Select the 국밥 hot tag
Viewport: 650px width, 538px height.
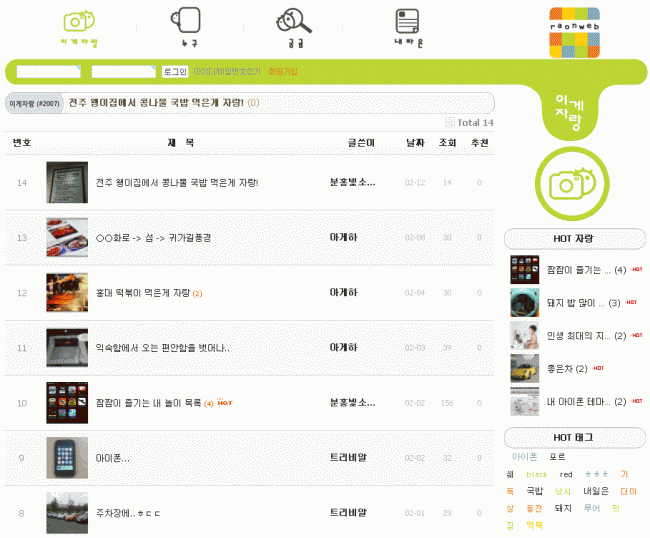(535, 491)
